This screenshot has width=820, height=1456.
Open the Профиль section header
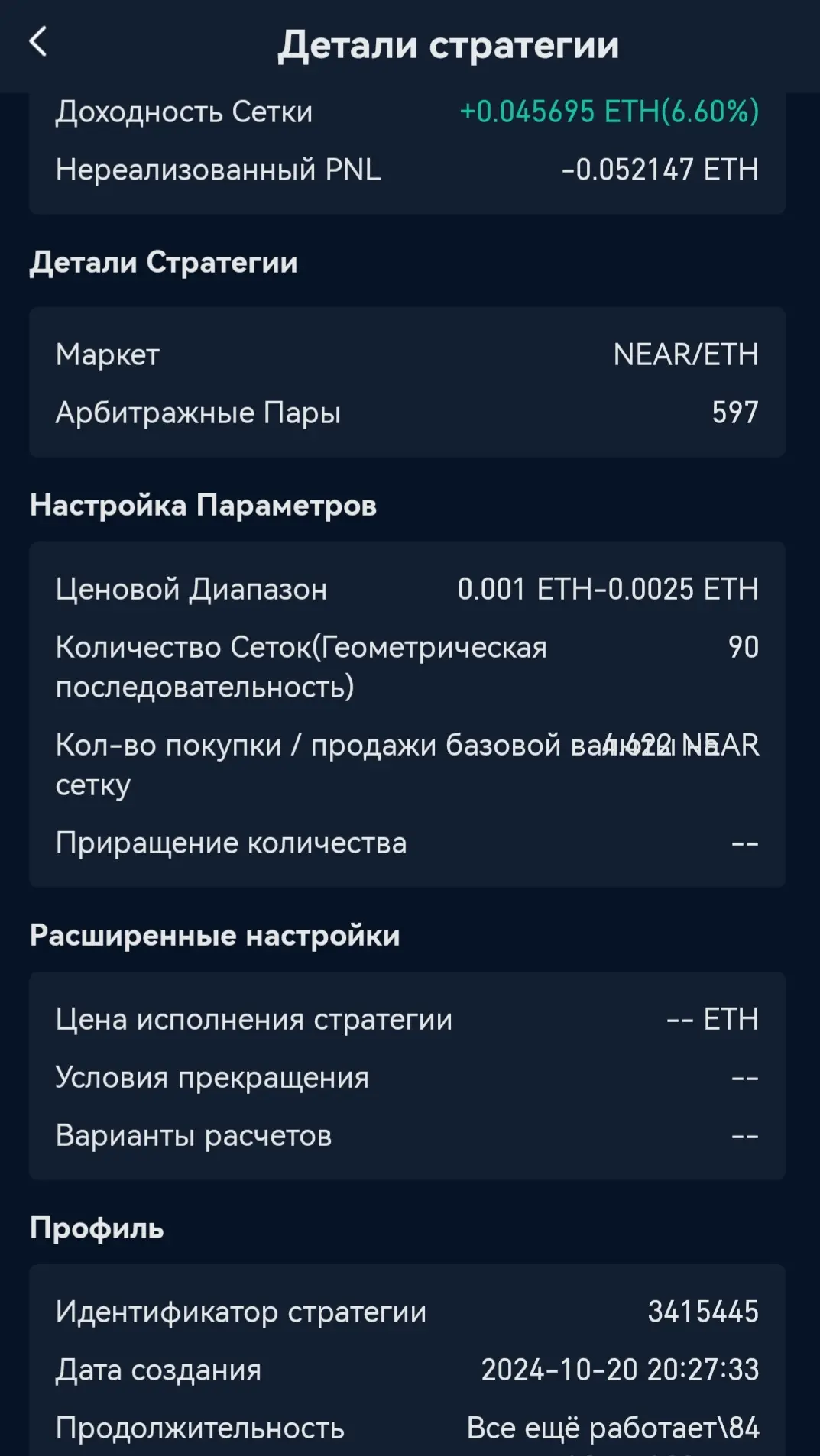coord(96,1228)
